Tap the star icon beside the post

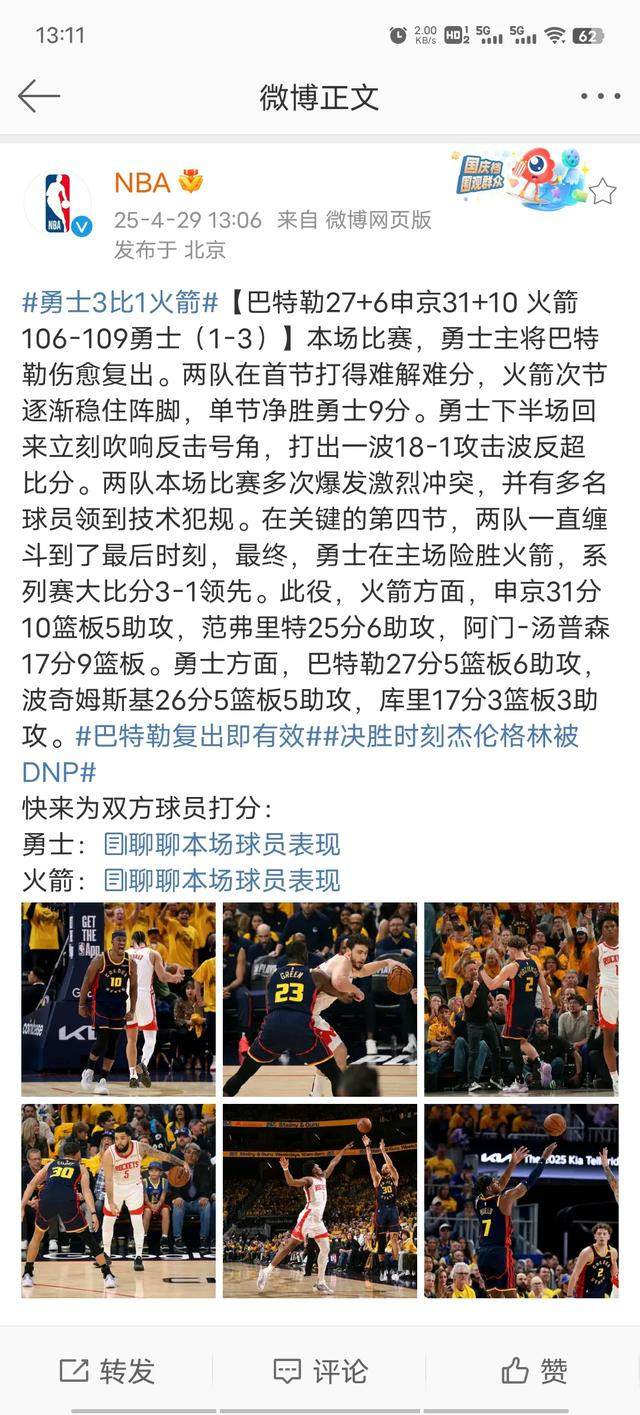coord(602,191)
